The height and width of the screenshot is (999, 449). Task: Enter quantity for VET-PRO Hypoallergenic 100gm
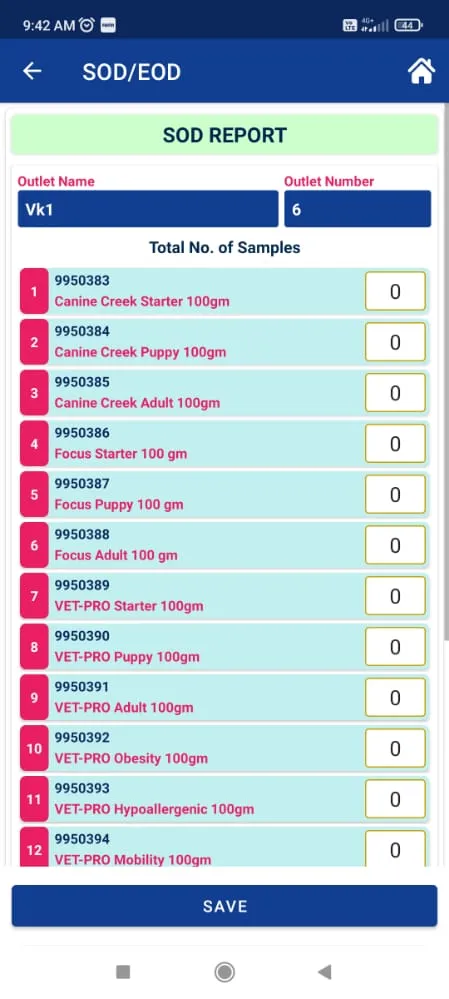pos(395,799)
